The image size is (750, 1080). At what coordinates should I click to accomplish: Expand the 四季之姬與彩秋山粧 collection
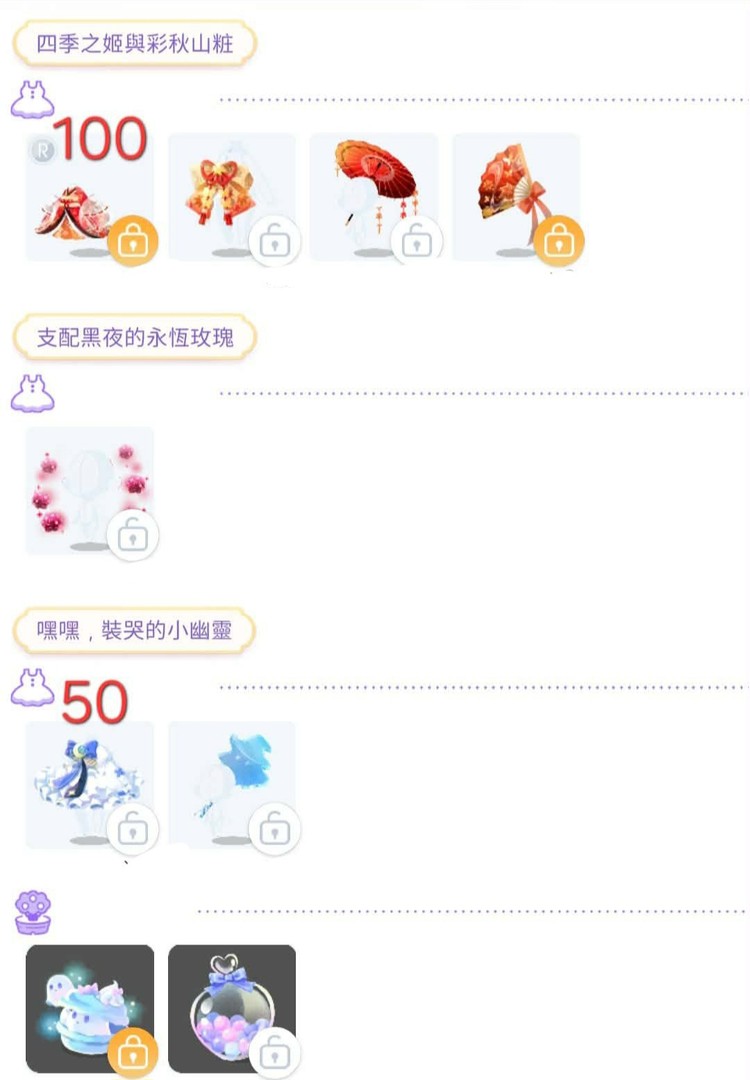(135, 46)
